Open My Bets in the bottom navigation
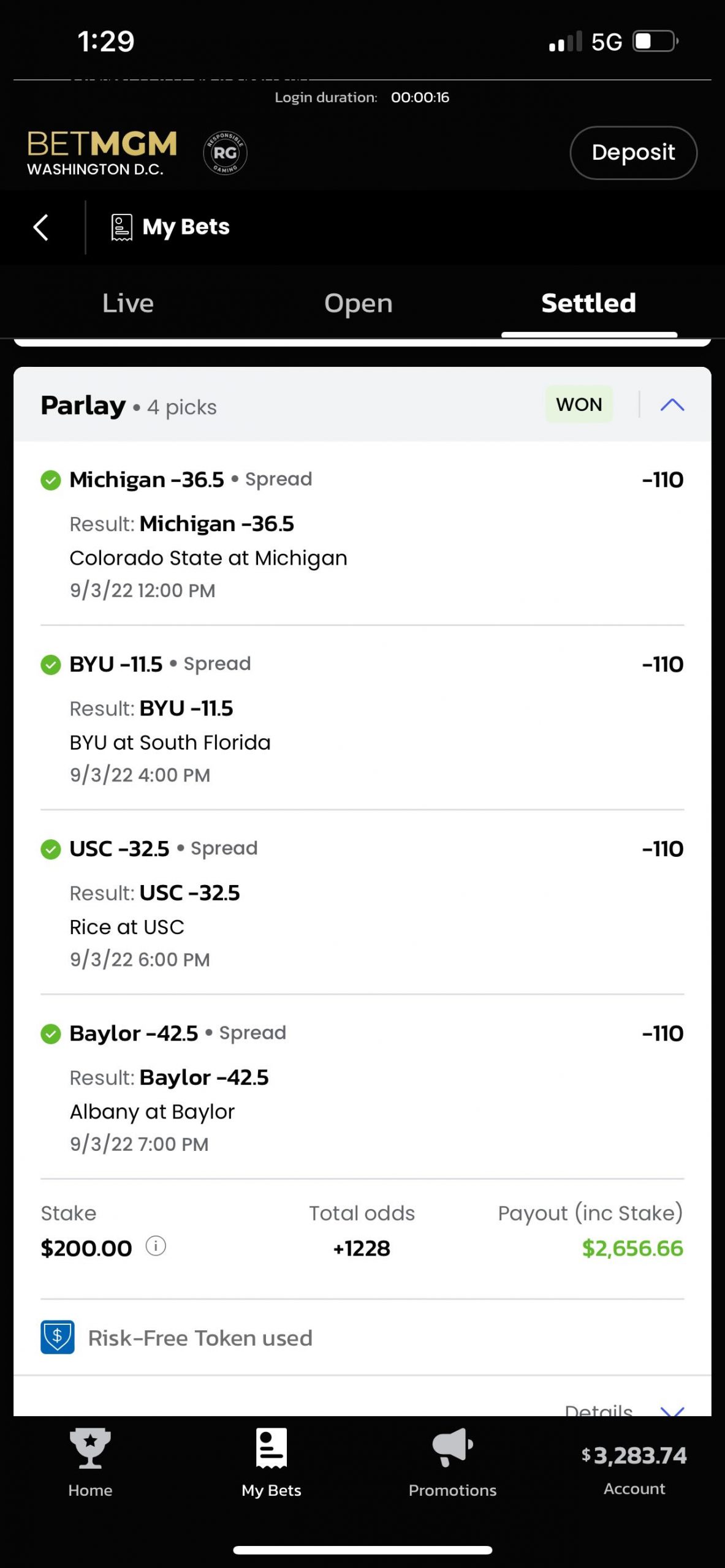725x1568 pixels. pyautogui.click(x=271, y=1462)
